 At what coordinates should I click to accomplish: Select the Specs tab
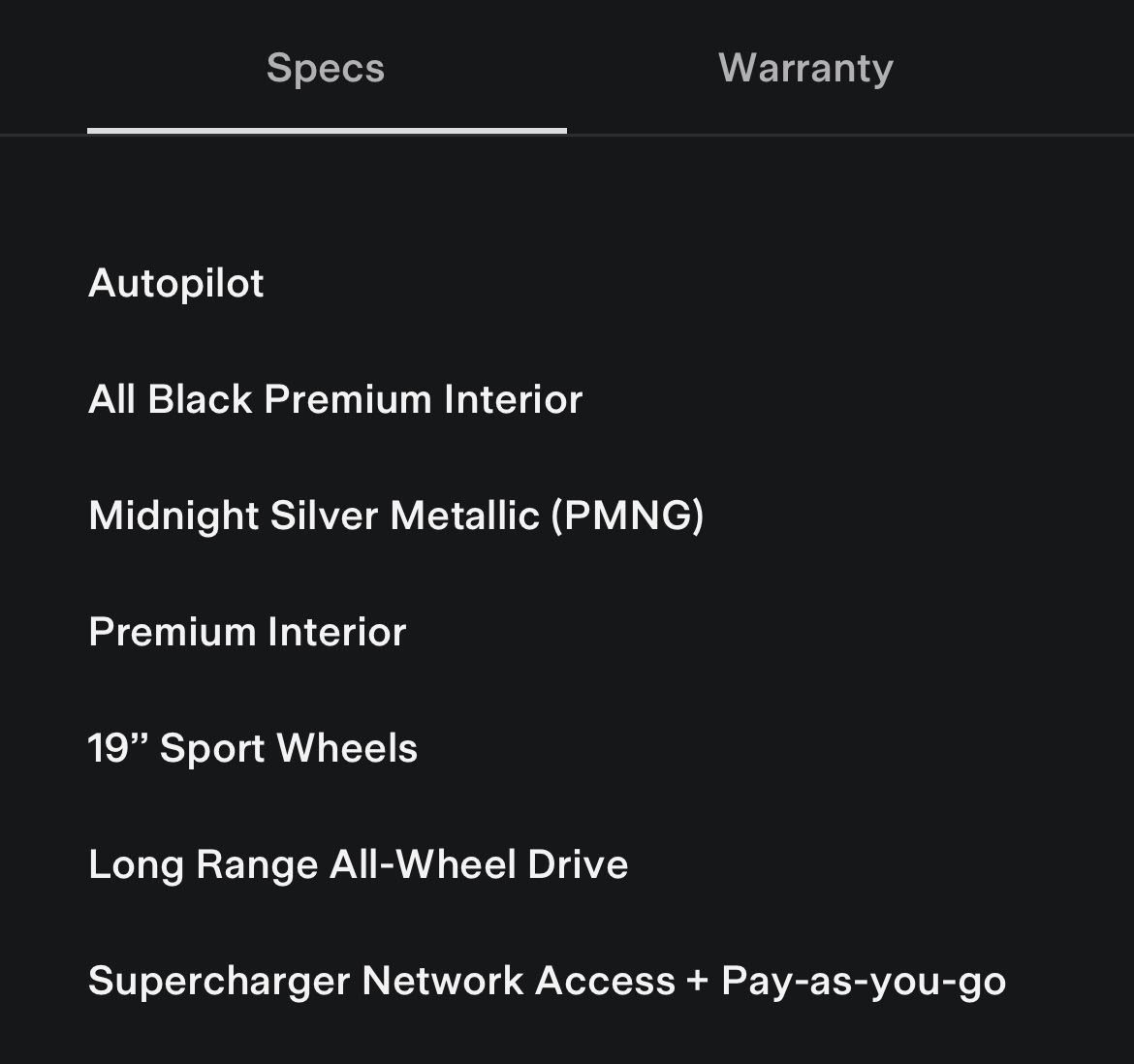pos(326,68)
